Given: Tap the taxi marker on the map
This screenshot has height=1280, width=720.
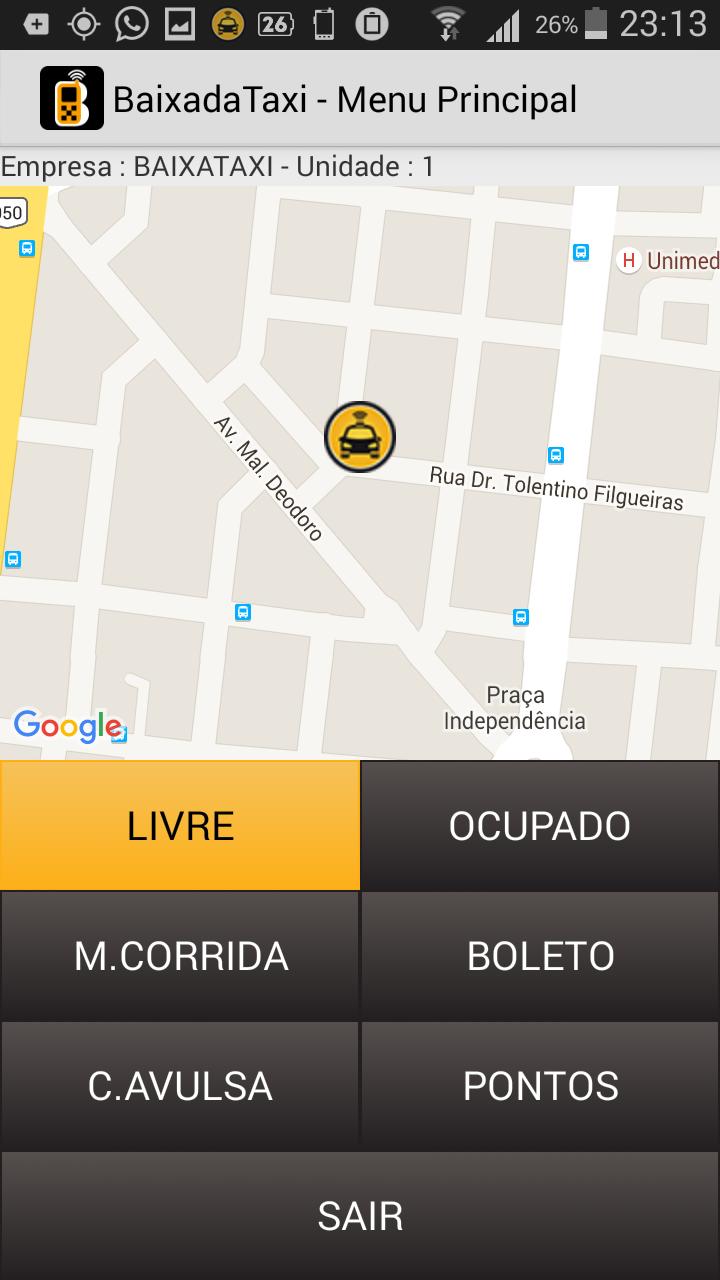Looking at the screenshot, I should click(x=360, y=437).
